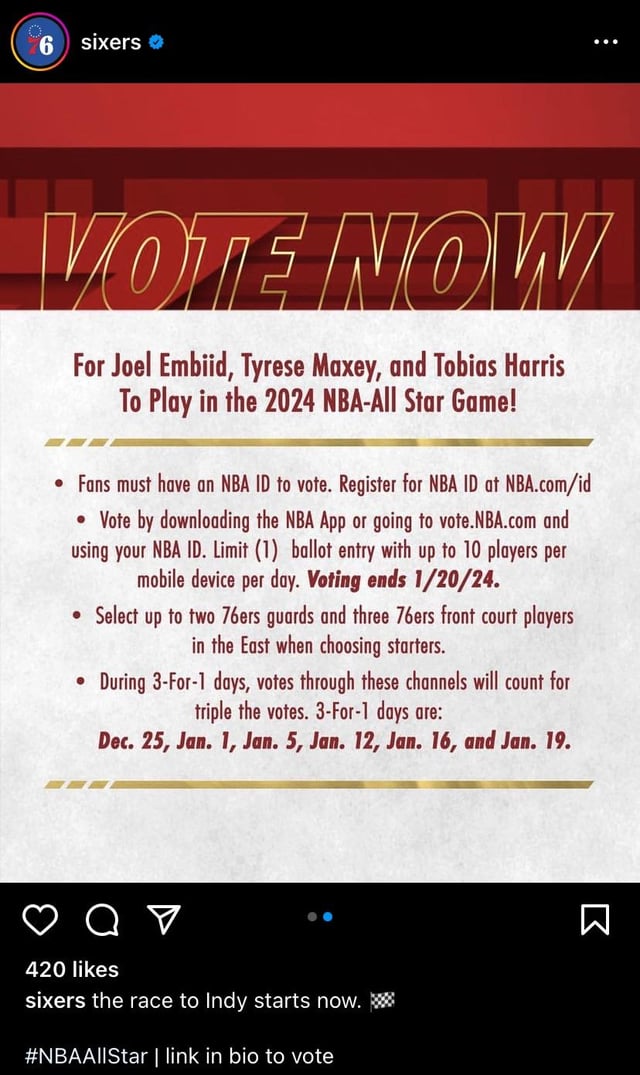Open the sixers profile picture
This screenshot has height=1075, width=640.
[x=39, y=42]
